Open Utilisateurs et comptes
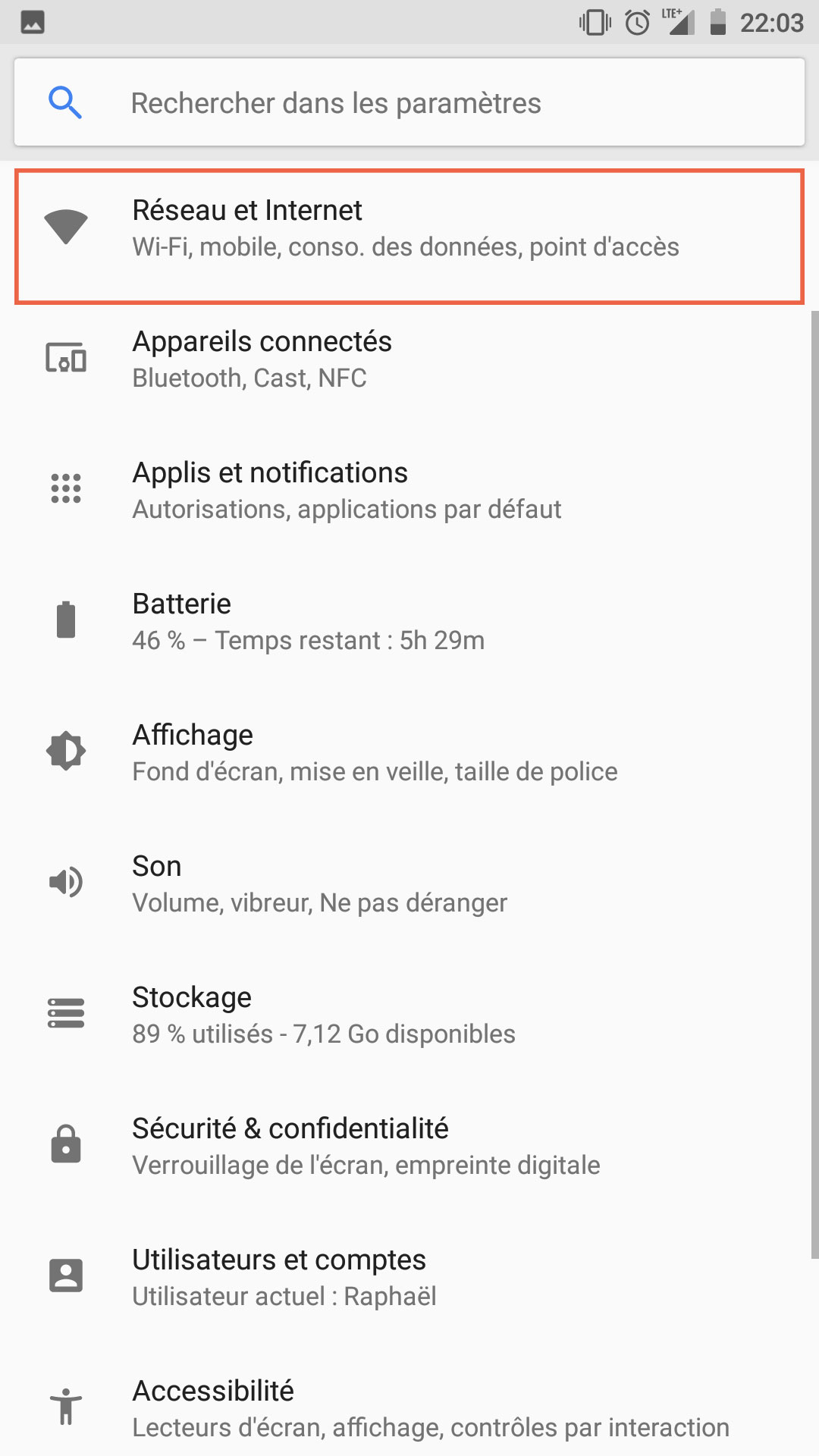 [409, 1277]
